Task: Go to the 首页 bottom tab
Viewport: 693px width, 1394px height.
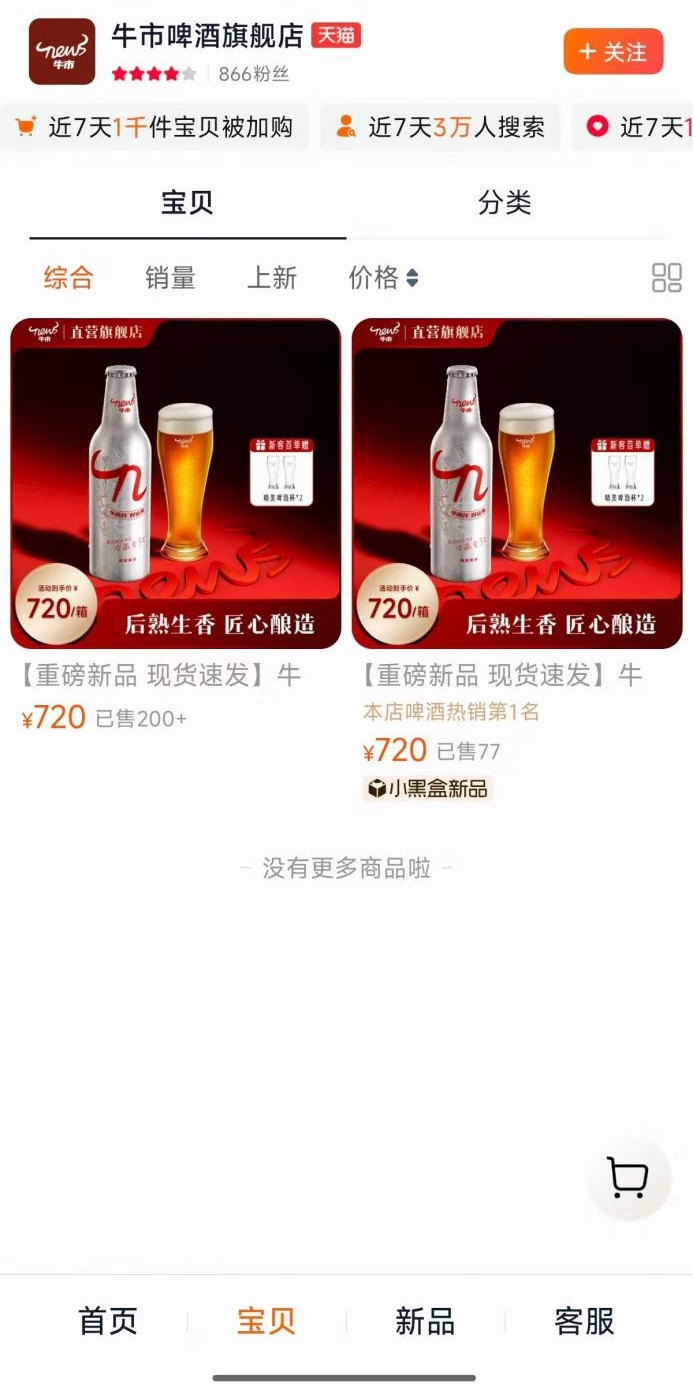Action: click(x=108, y=1321)
